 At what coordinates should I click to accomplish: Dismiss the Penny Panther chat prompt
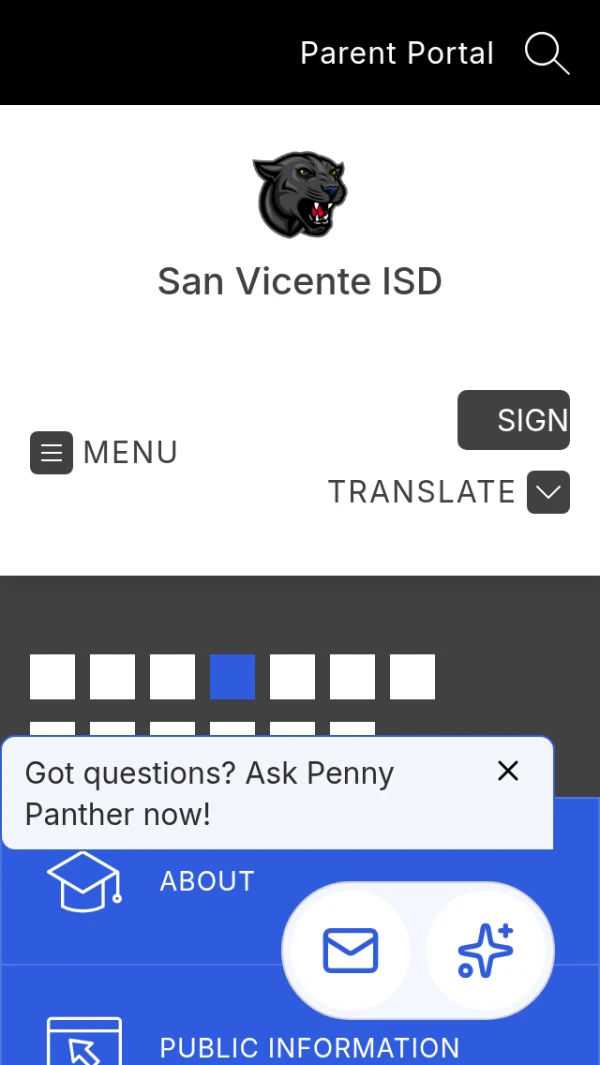508,772
